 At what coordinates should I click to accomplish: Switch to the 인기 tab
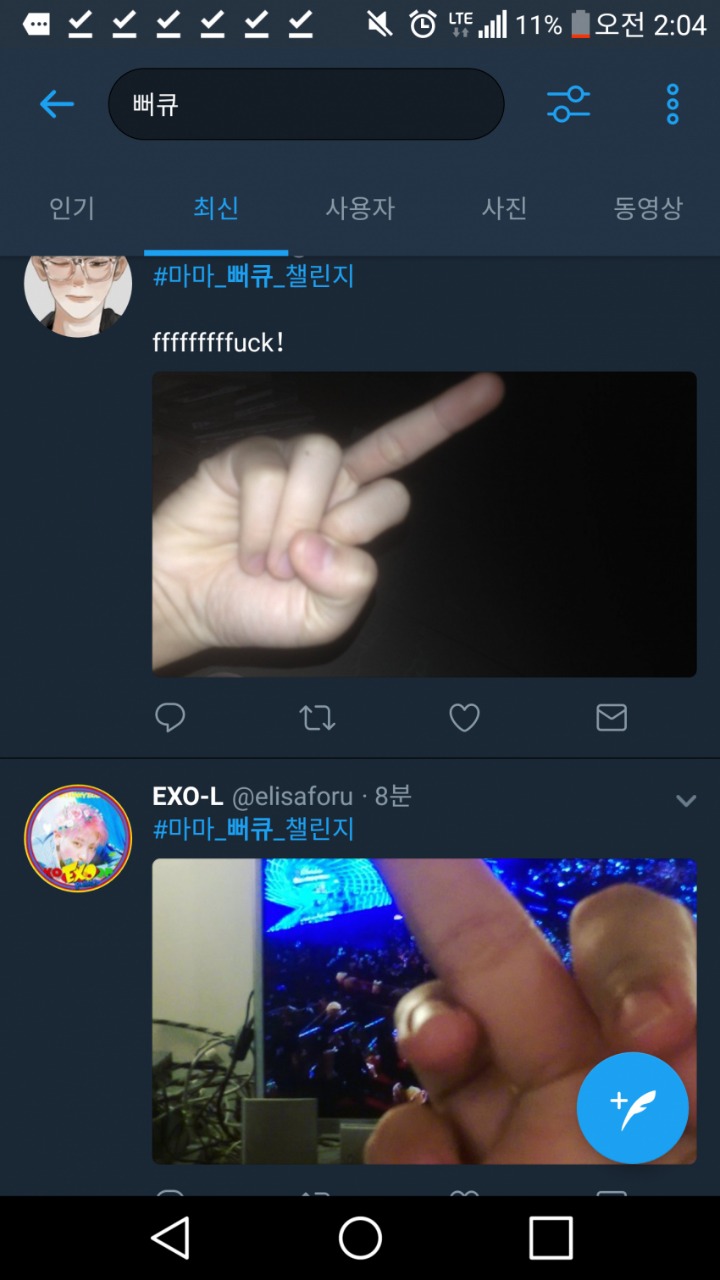click(x=72, y=208)
